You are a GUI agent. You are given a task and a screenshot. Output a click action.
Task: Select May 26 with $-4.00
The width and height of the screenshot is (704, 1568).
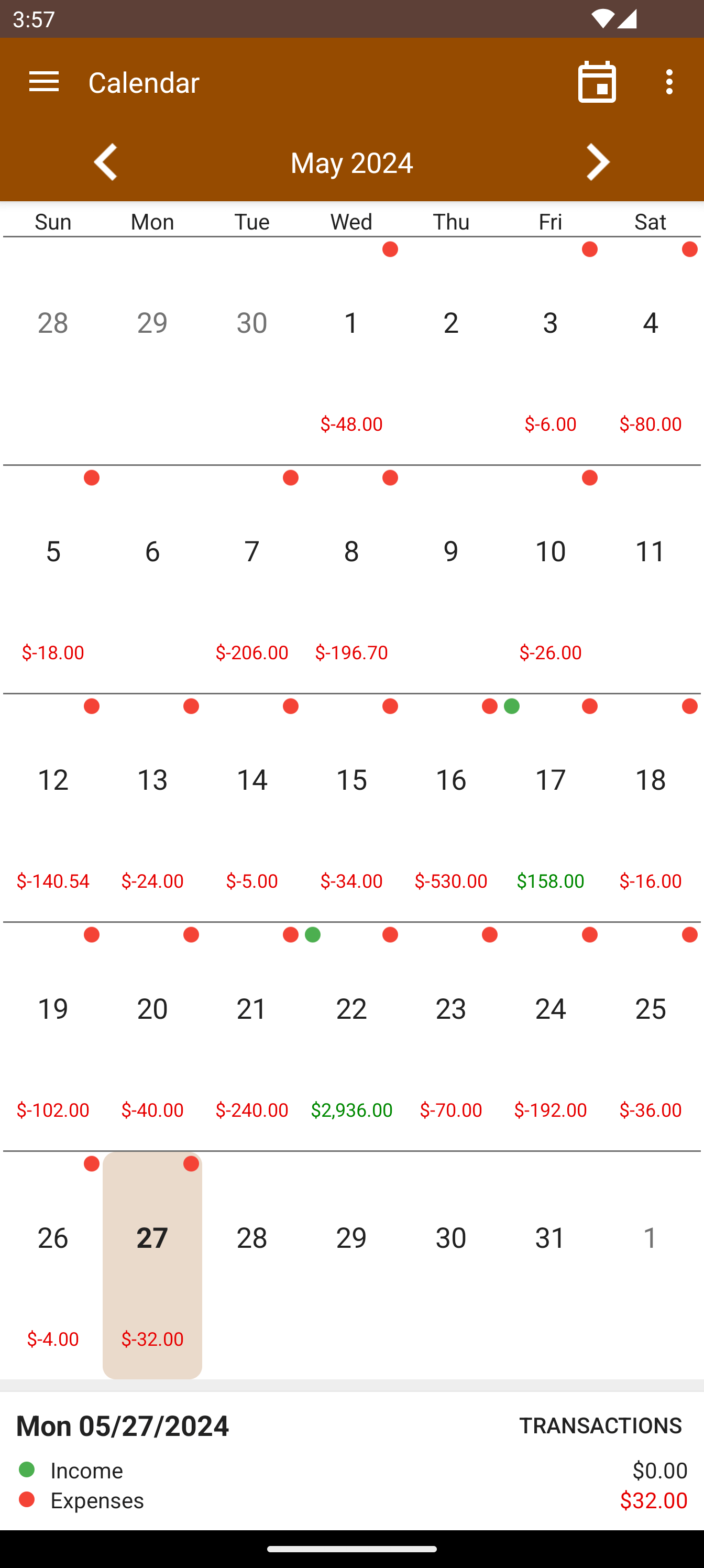pos(53,1266)
